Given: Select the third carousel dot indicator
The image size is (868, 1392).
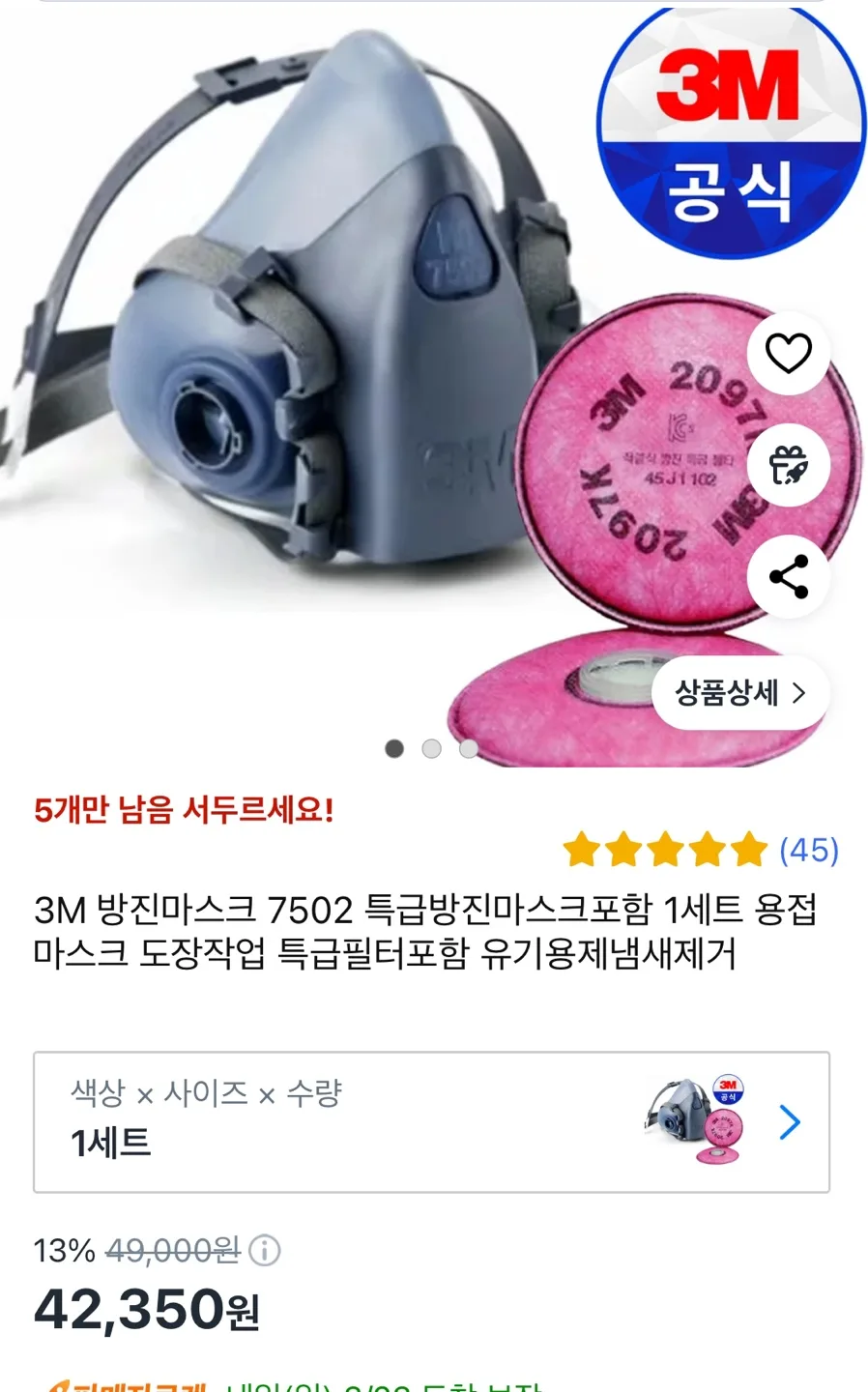Looking at the screenshot, I should (x=470, y=748).
